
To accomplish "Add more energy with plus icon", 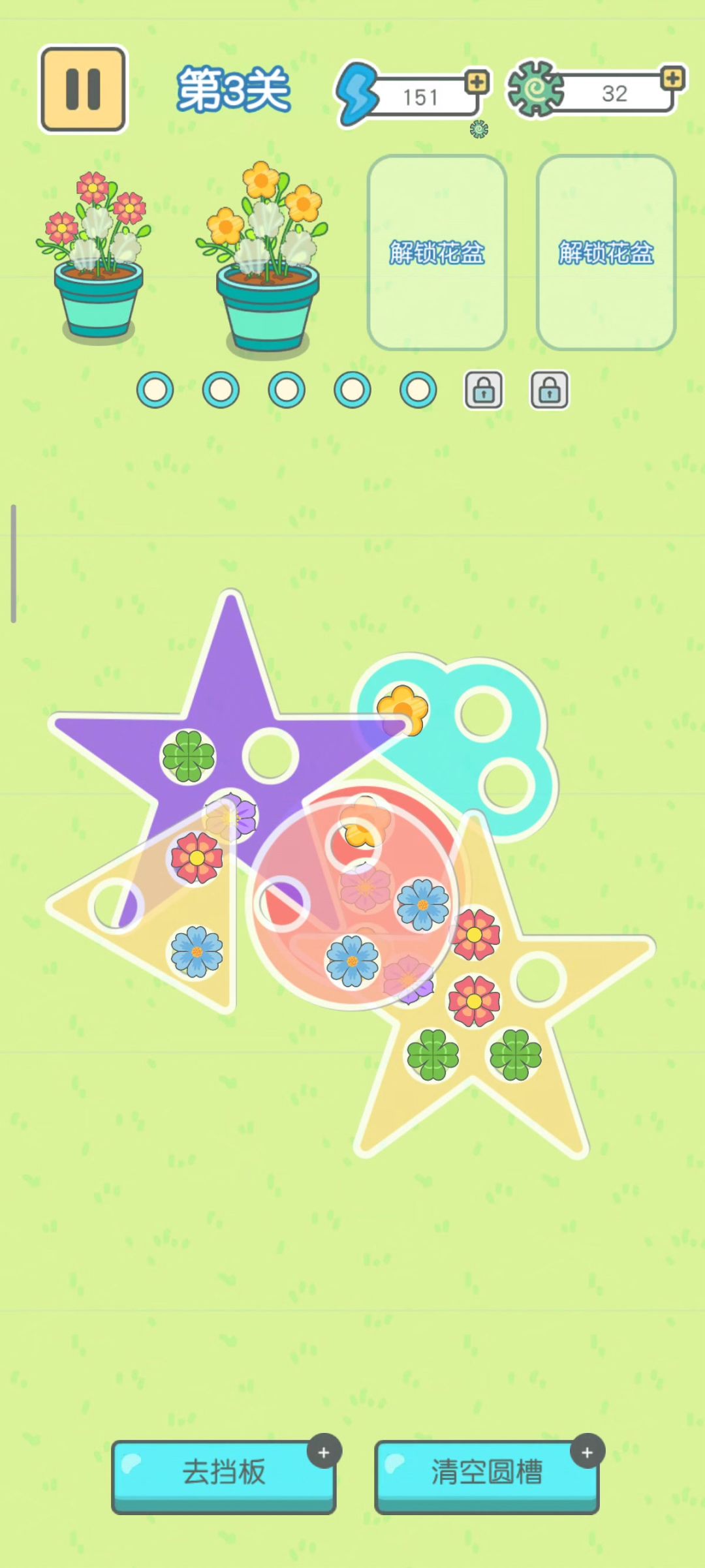I will click(x=477, y=82).
